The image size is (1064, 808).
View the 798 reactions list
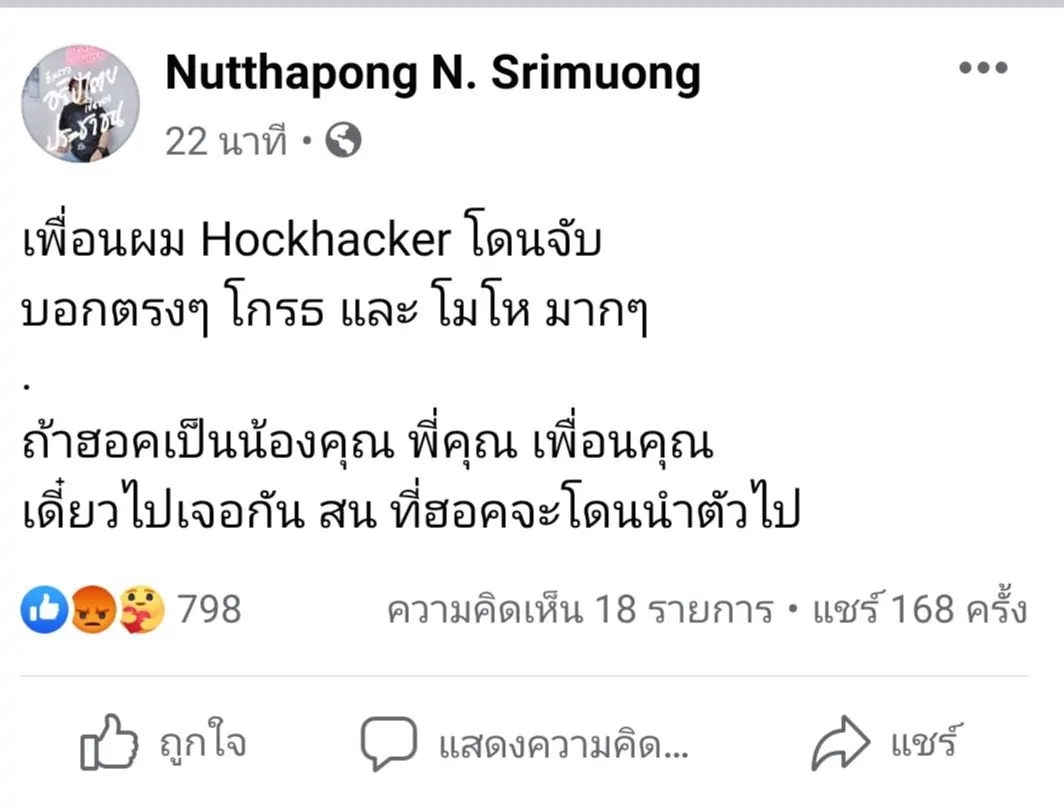point(132,609)
